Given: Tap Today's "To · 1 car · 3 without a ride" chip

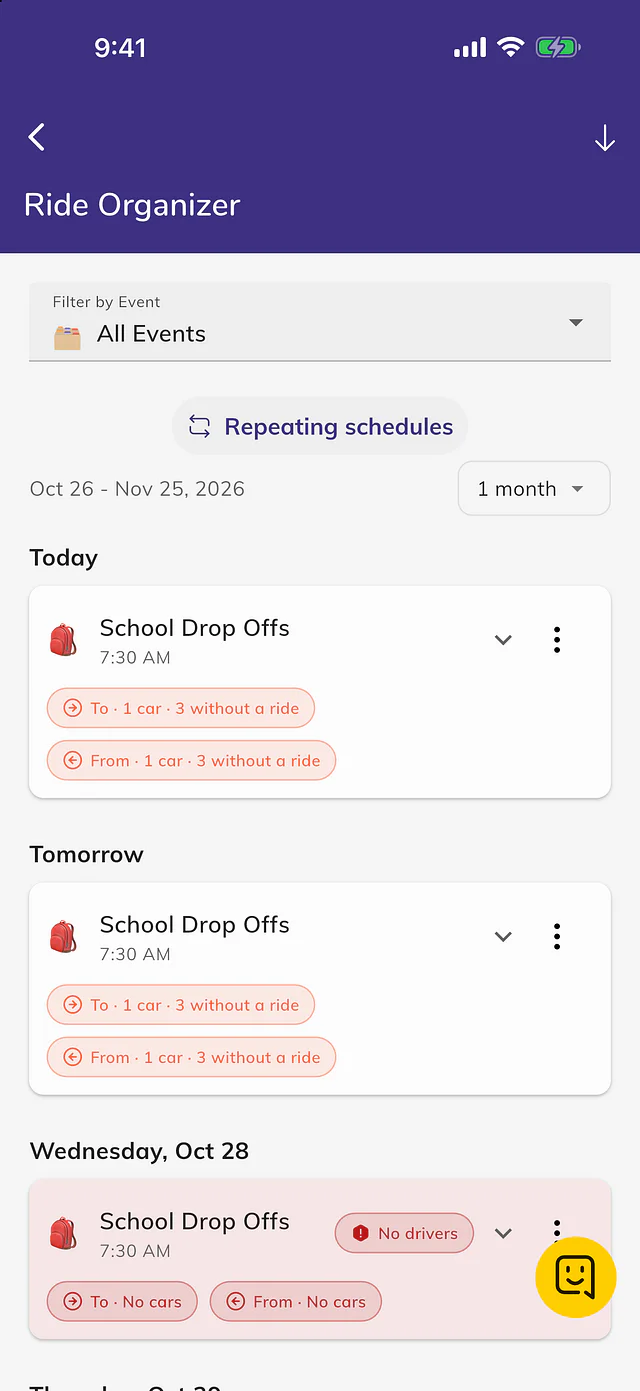Looking at the screenshot, I should (181, 708).
